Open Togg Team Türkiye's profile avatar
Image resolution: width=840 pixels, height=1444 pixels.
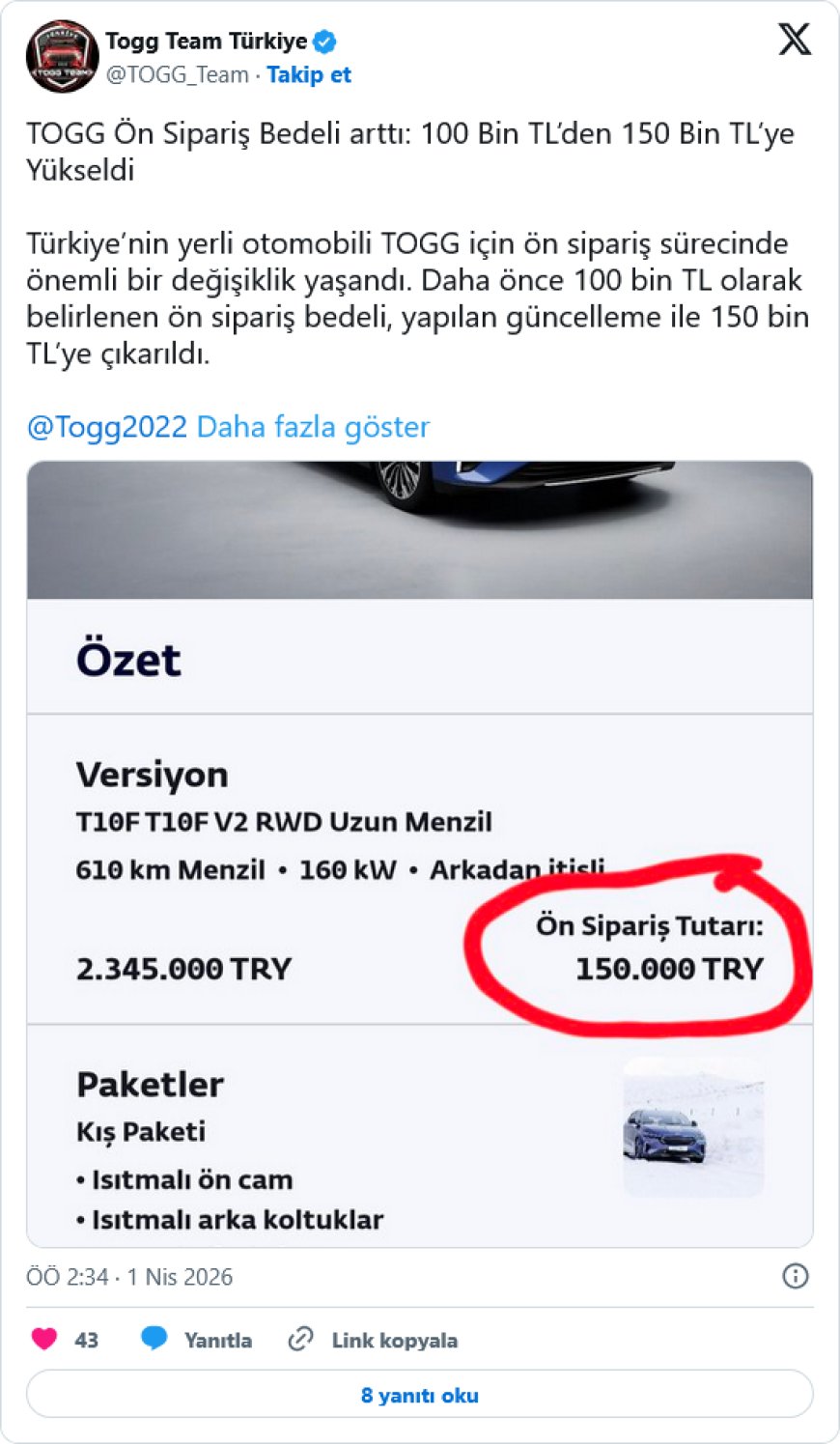[62, 57]
